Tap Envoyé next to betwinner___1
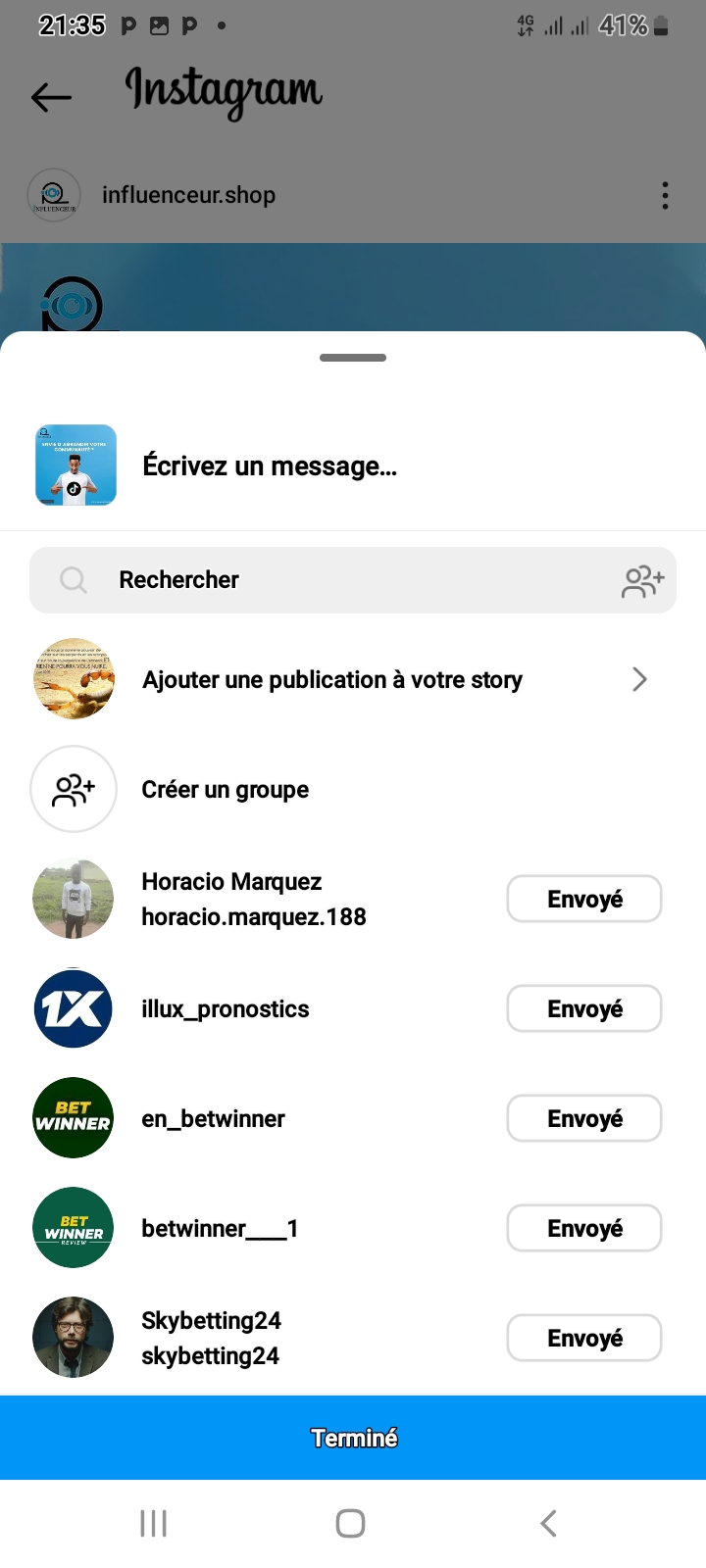The image size is (706, 1568). [584, 1229]
